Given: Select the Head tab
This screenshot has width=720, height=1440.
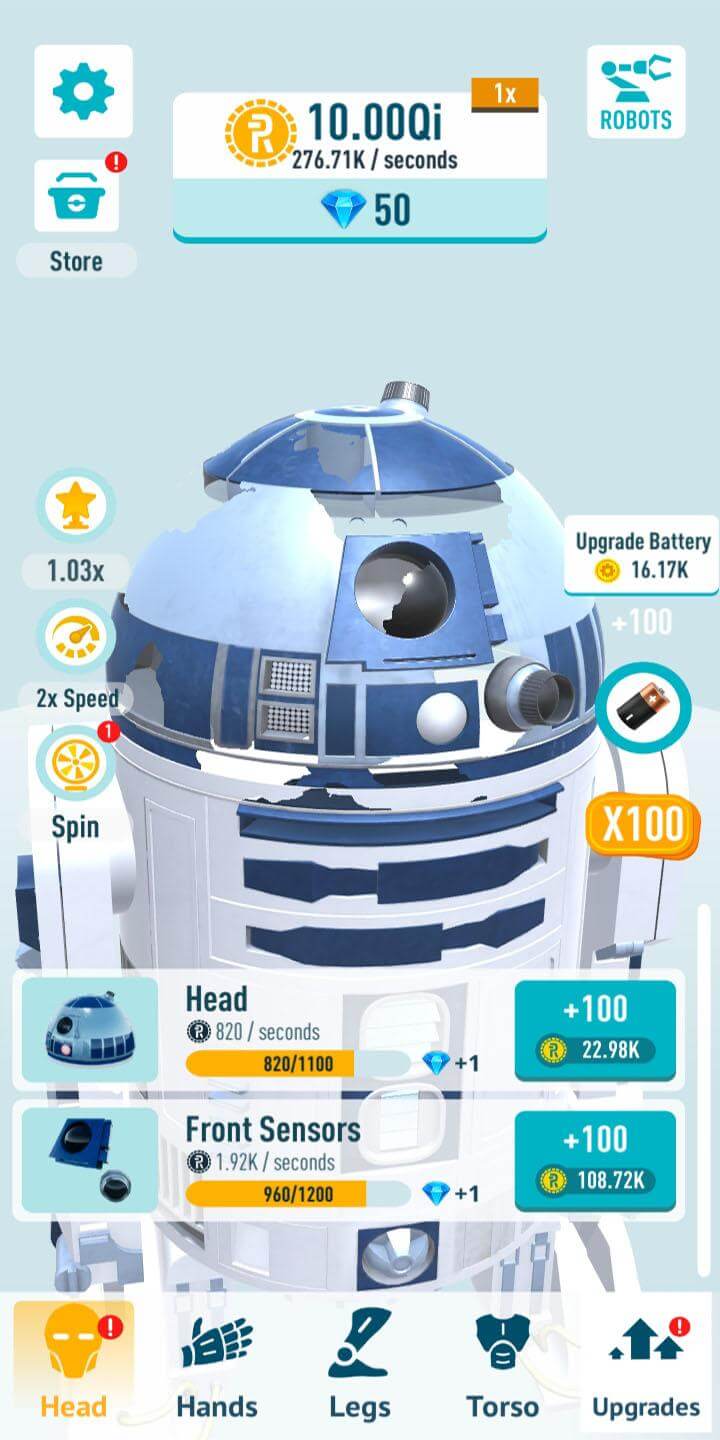Looking at the screenshot, I should coord(73,1367).
